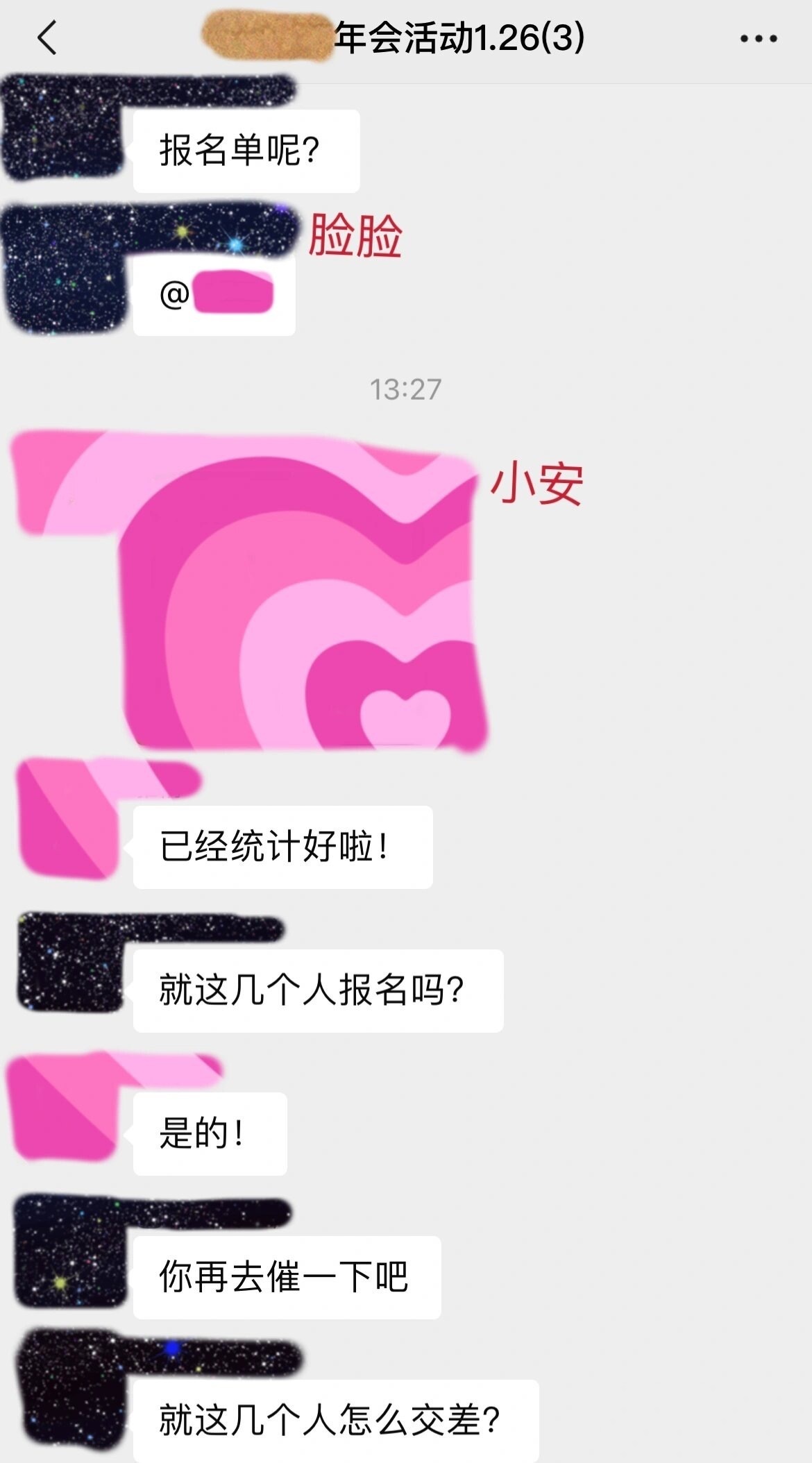Viewport: 812px width, 1463px height.
Task: Go back to the chat list
Action: point(46,38)
